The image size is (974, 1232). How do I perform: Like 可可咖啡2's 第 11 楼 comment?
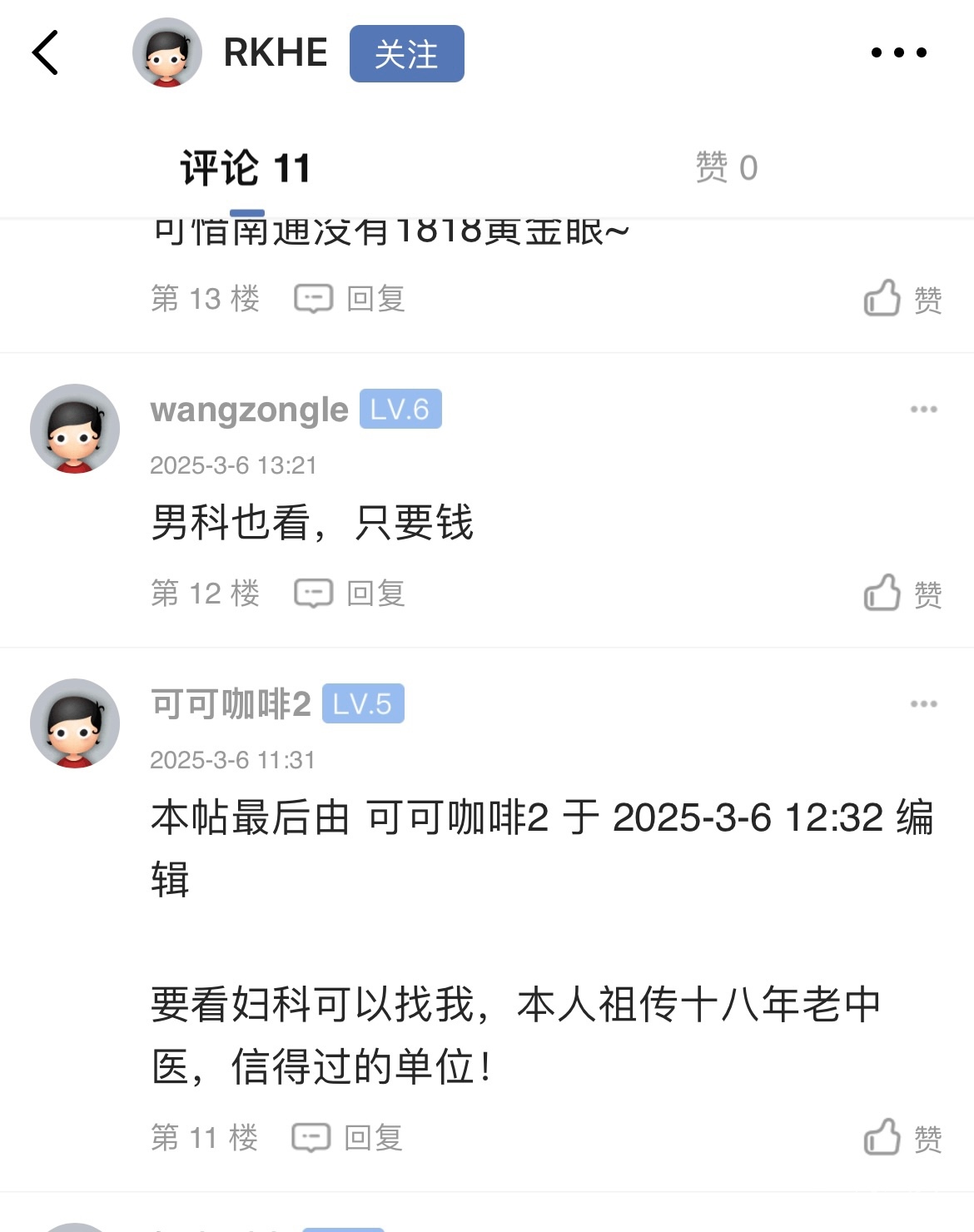(x=902, y=1137)
